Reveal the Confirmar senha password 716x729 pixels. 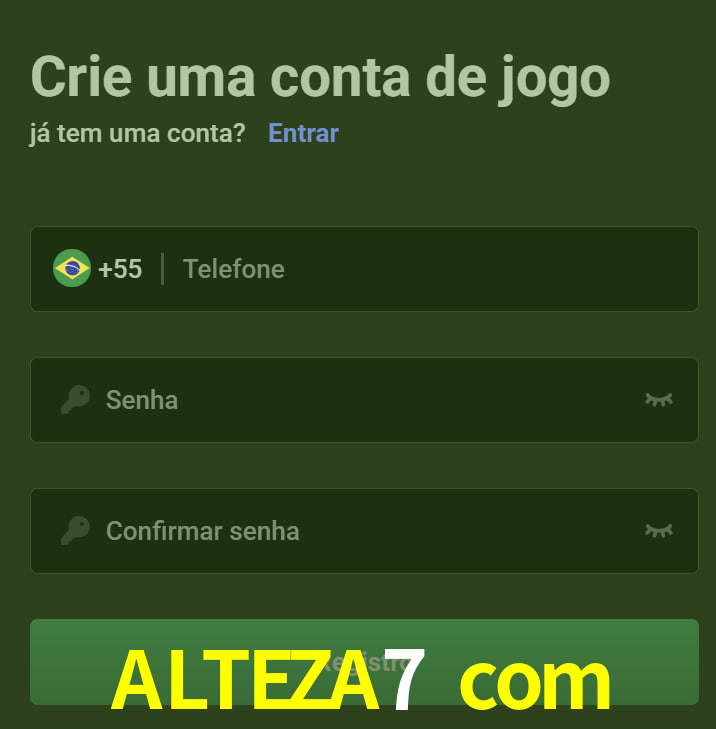pyautogui.click(x=658, y=531)
